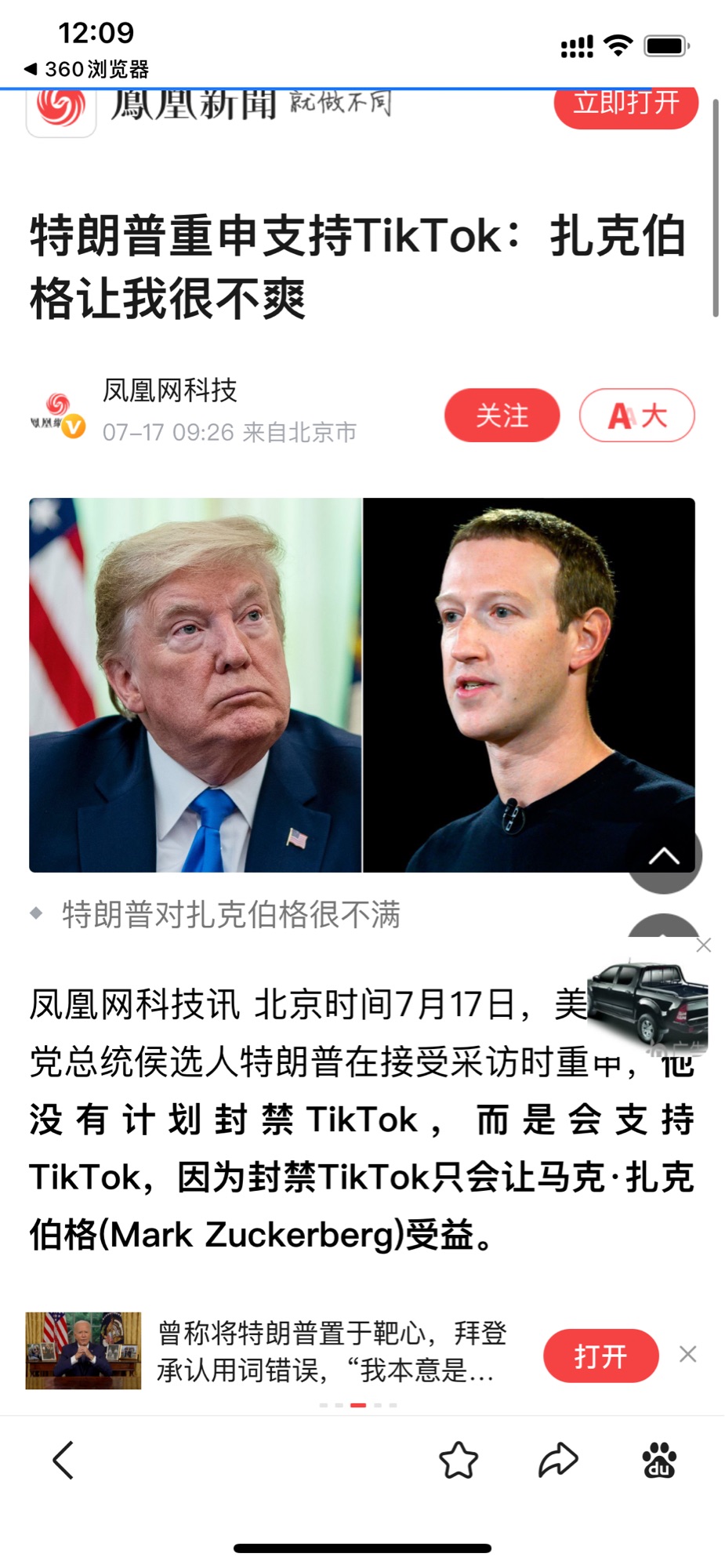Open the Baidu paw icon
725x1568 pixels.
tap(658, 1460)
